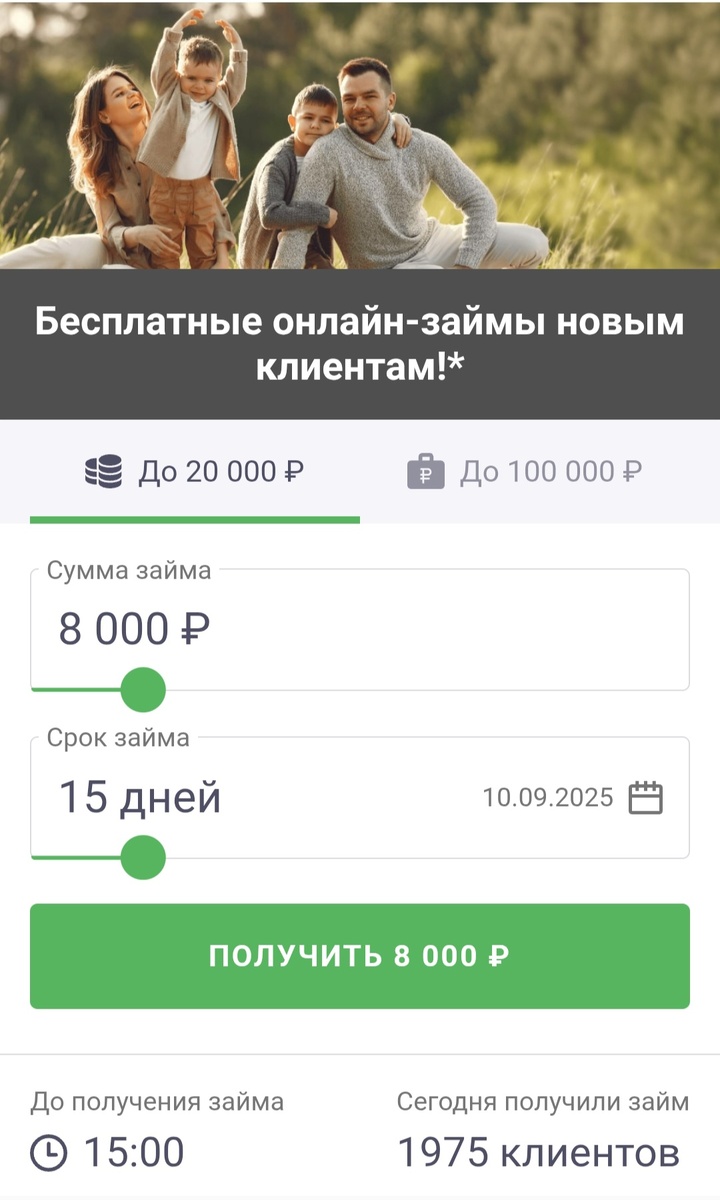Switch to the До 100 000 ₽ tab
The width and height of the screenshot is (720, 1200).
click(525, 471)
